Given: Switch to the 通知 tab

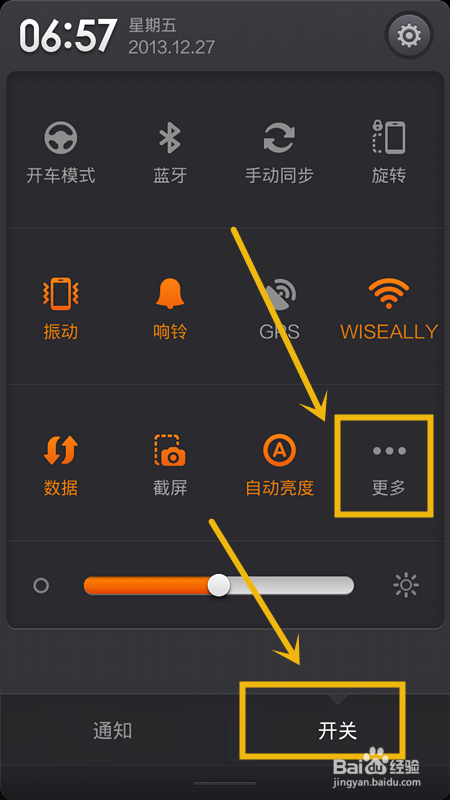Looking at the screenshot, I should [112, 731].
